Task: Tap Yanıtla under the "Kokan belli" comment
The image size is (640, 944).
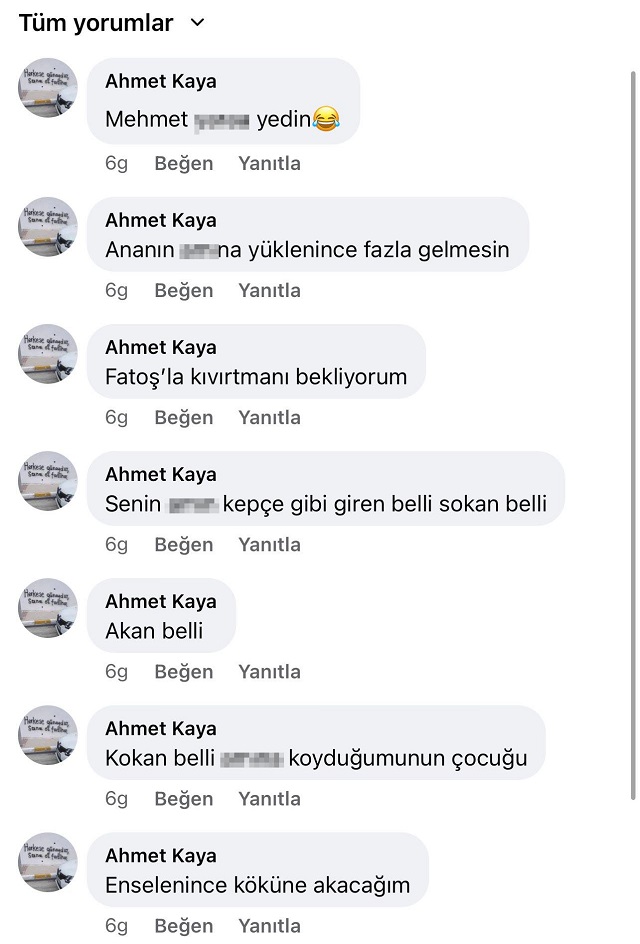Action: 269,798
